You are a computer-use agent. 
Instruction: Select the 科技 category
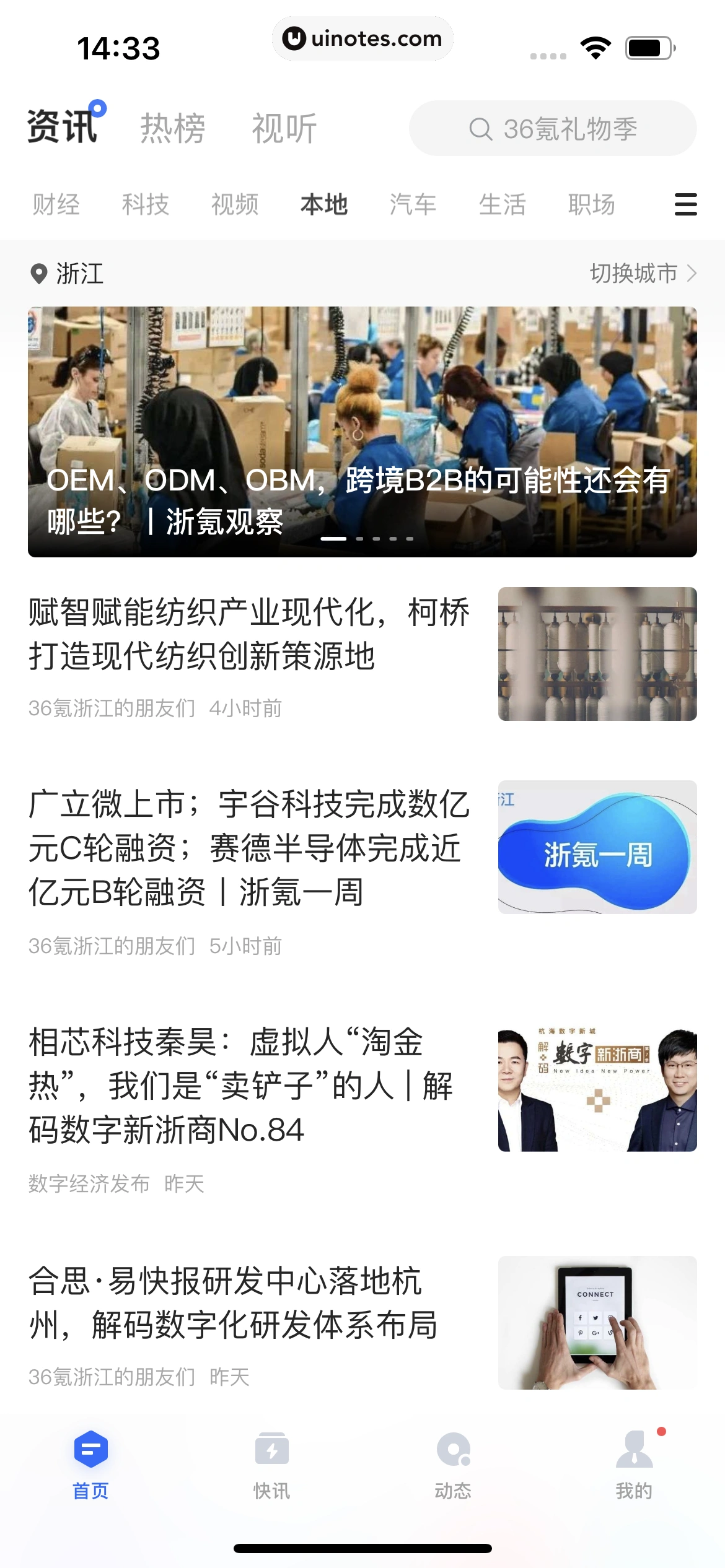[147, 204]
